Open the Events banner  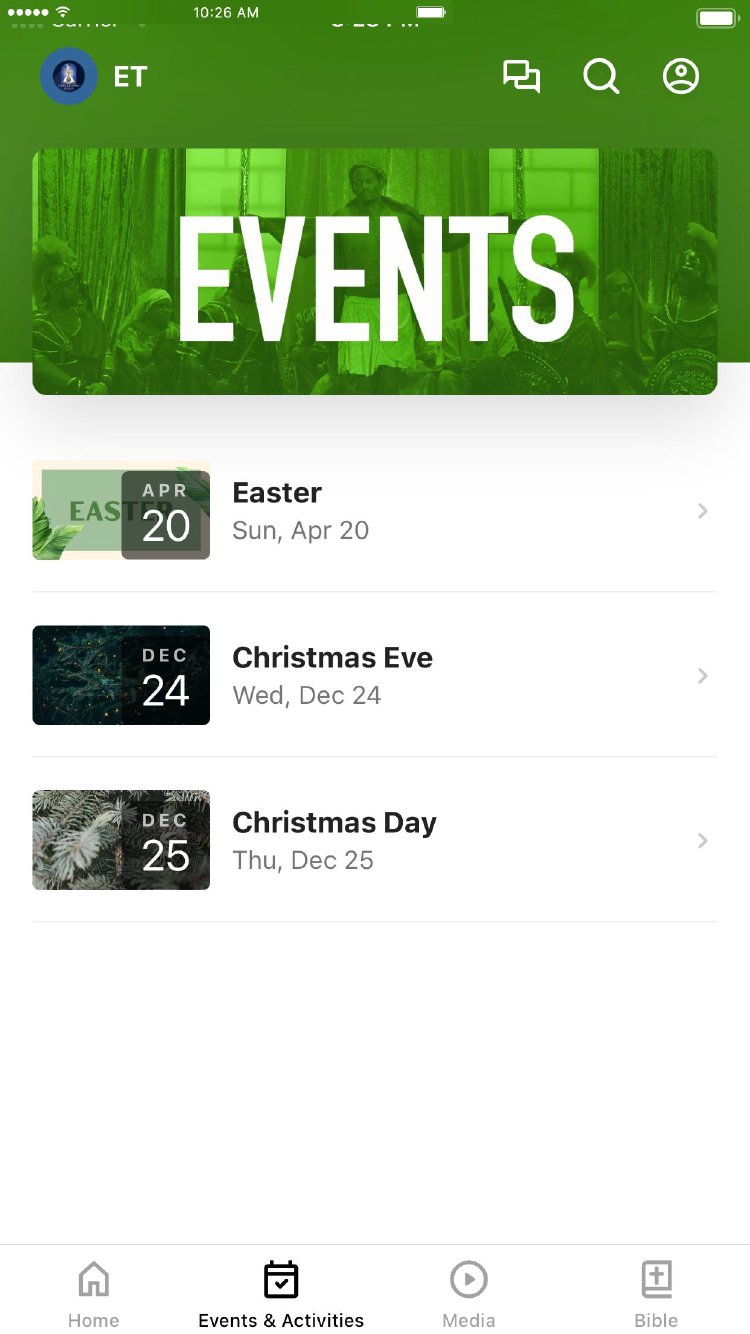(375, 272)
